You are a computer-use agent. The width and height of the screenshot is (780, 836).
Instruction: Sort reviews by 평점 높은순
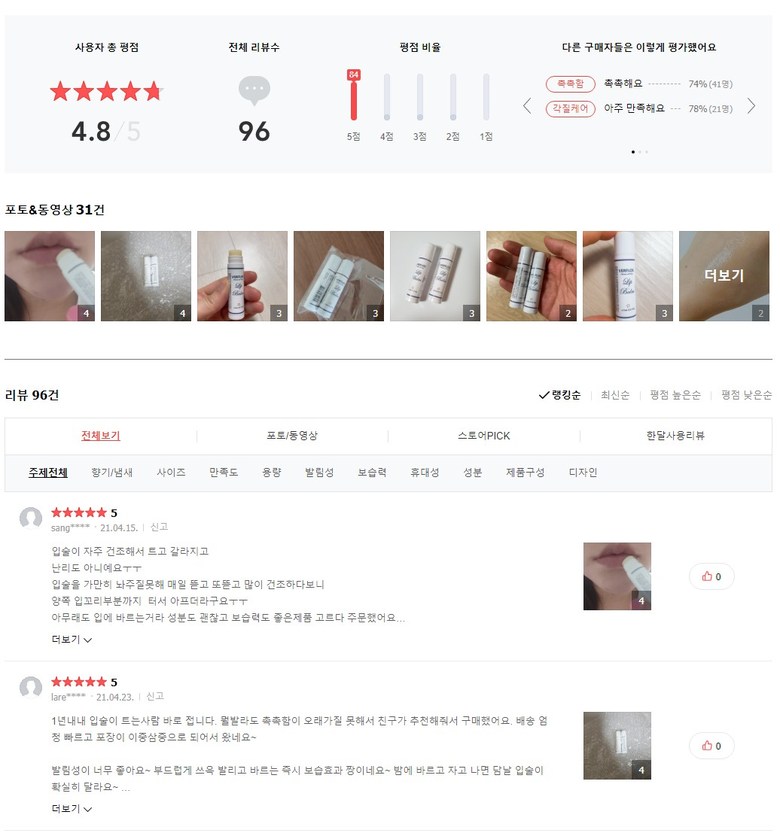point(675,395)
